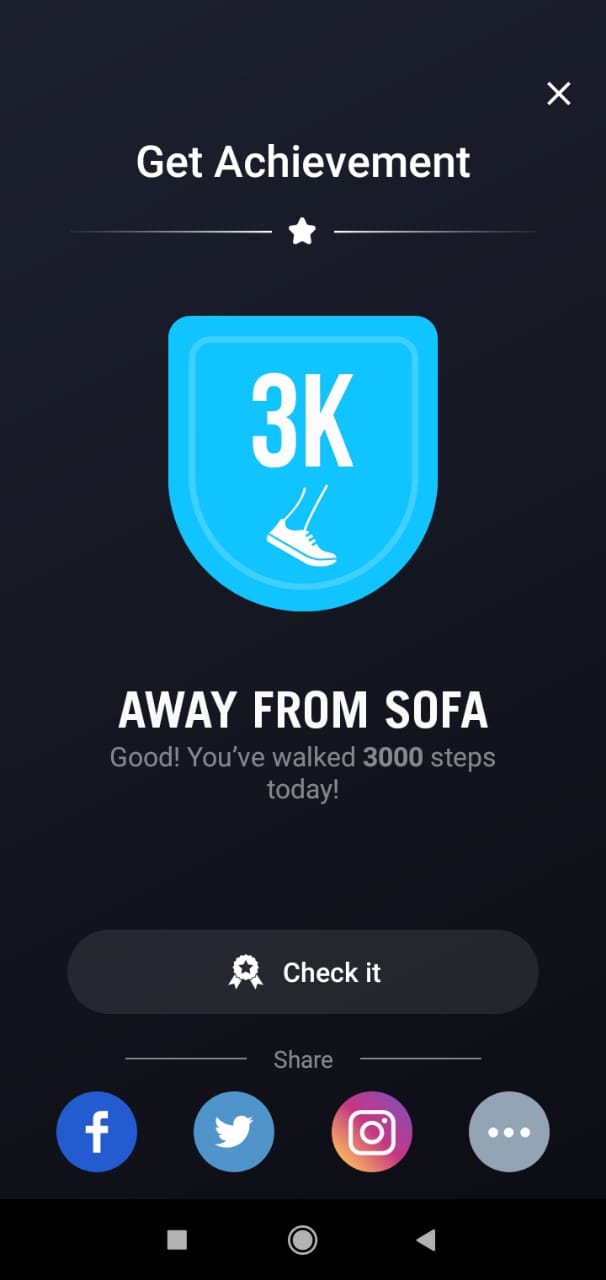Share achievement on Instagram

(x=372, y=1132)
